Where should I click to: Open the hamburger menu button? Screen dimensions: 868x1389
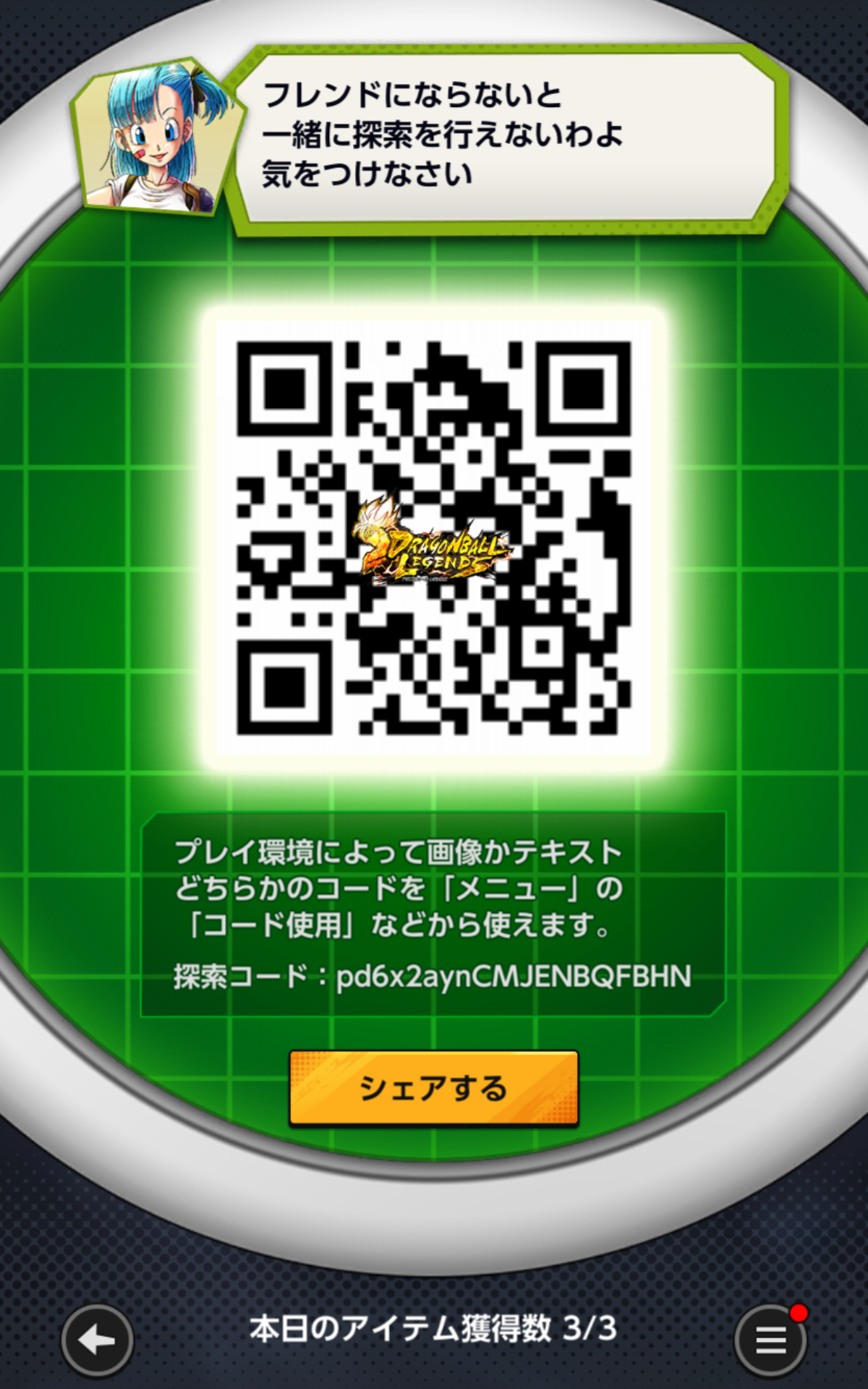click(770, 1341)
